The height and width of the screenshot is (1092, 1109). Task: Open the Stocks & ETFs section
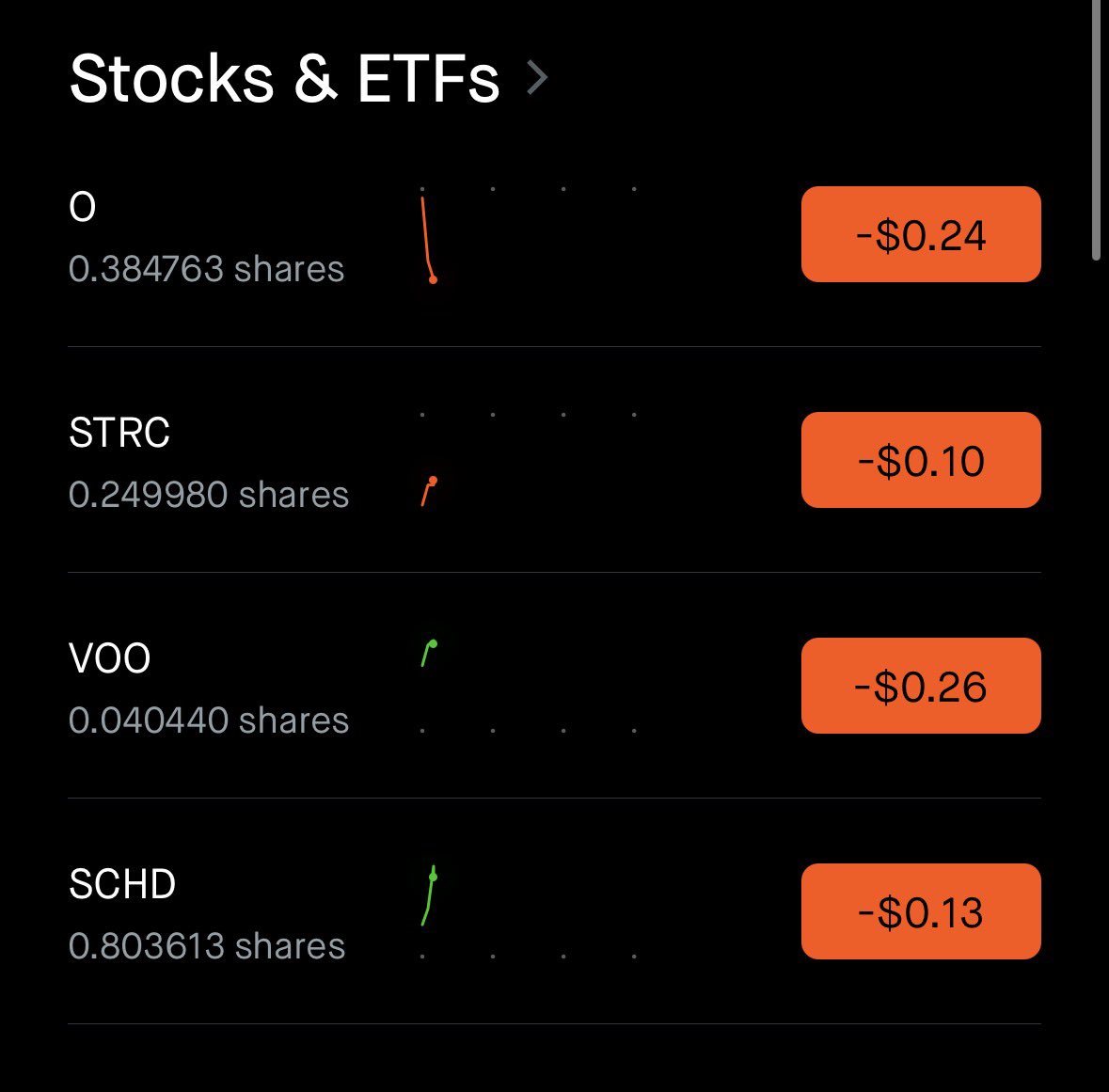tap(307, 78)
